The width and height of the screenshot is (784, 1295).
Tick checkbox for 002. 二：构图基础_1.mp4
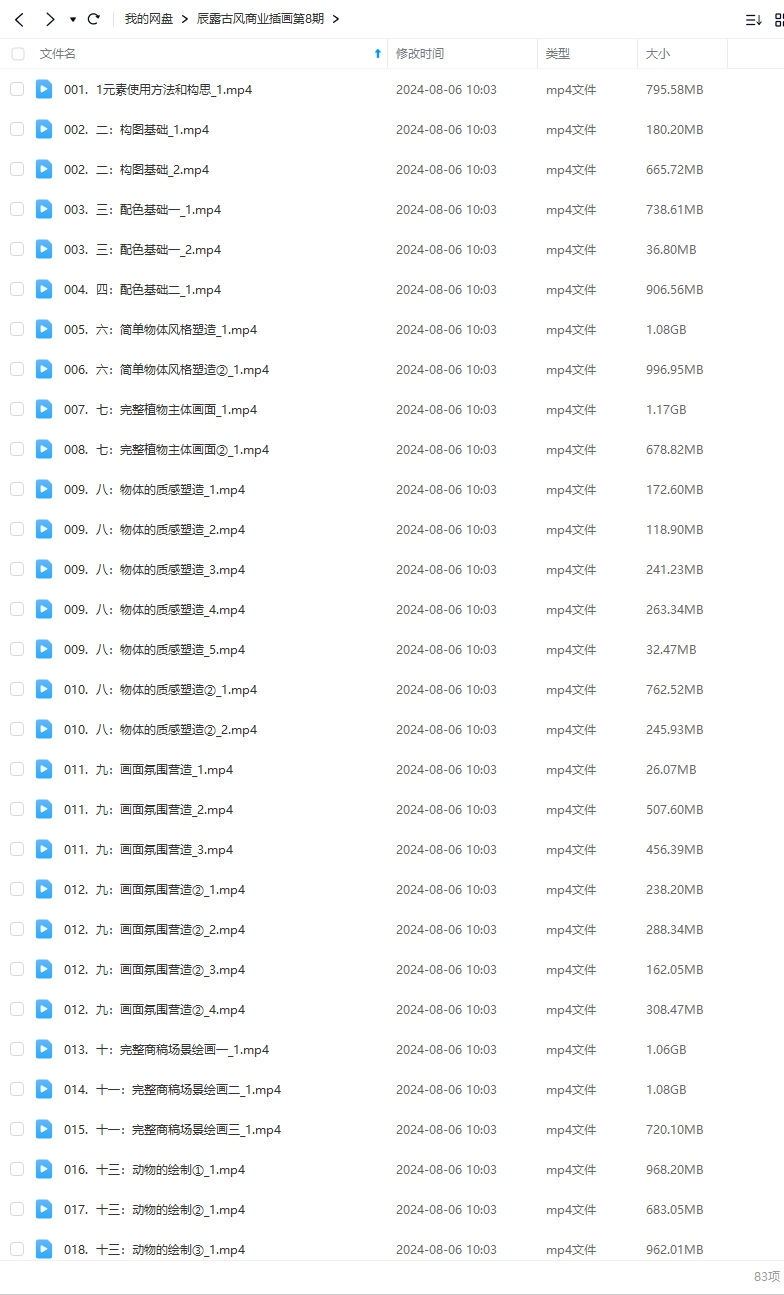click(17, 129)
